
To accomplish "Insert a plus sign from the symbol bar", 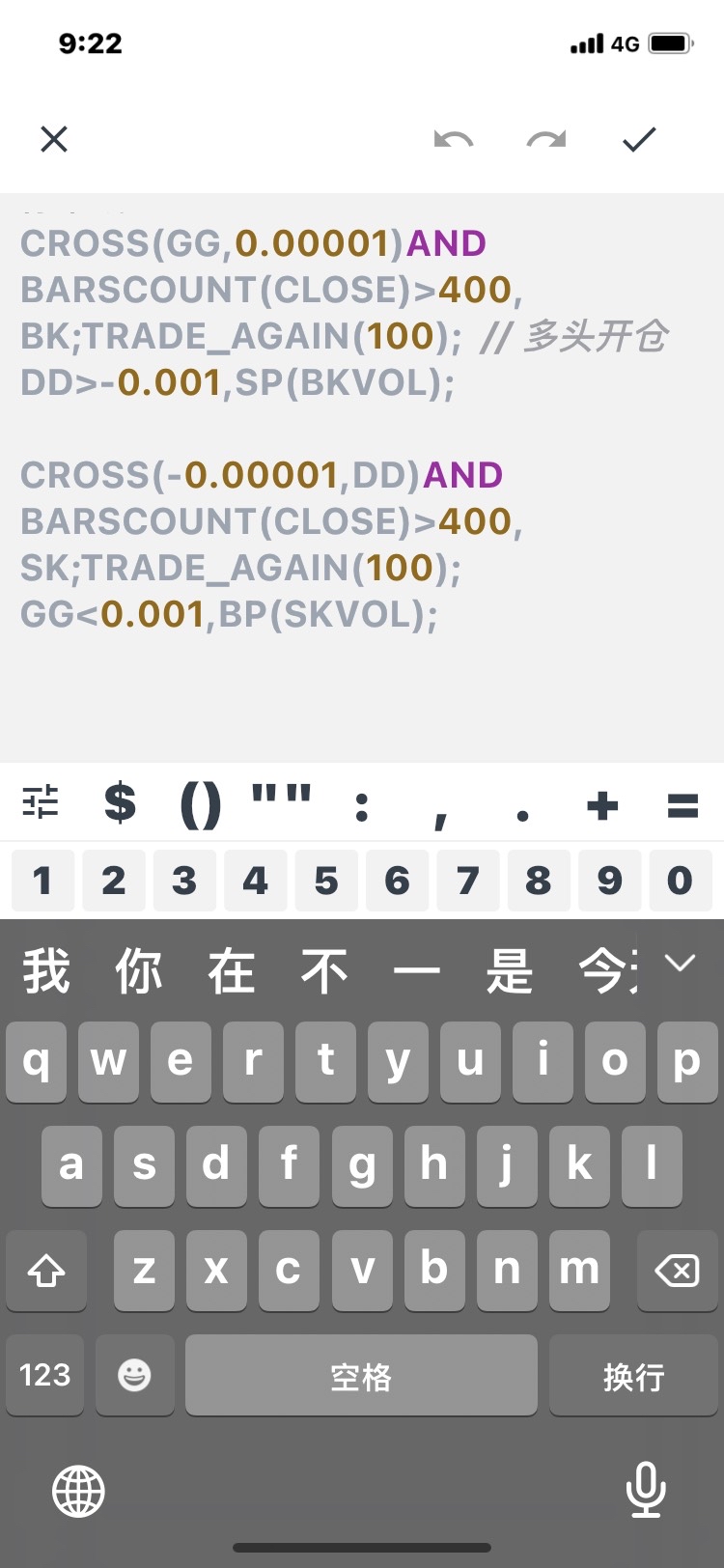I will click(x=602, y=805).
